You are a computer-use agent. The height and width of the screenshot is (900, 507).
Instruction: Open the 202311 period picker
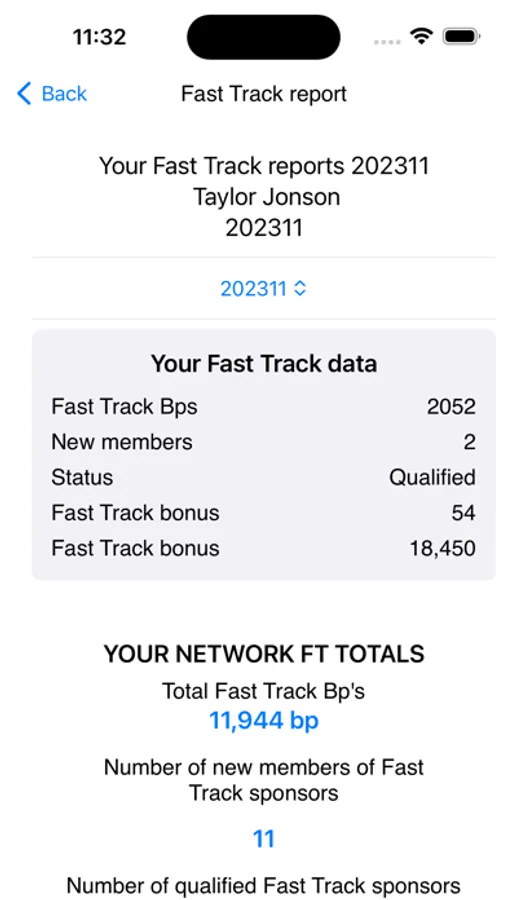click(x=264, y=288)
